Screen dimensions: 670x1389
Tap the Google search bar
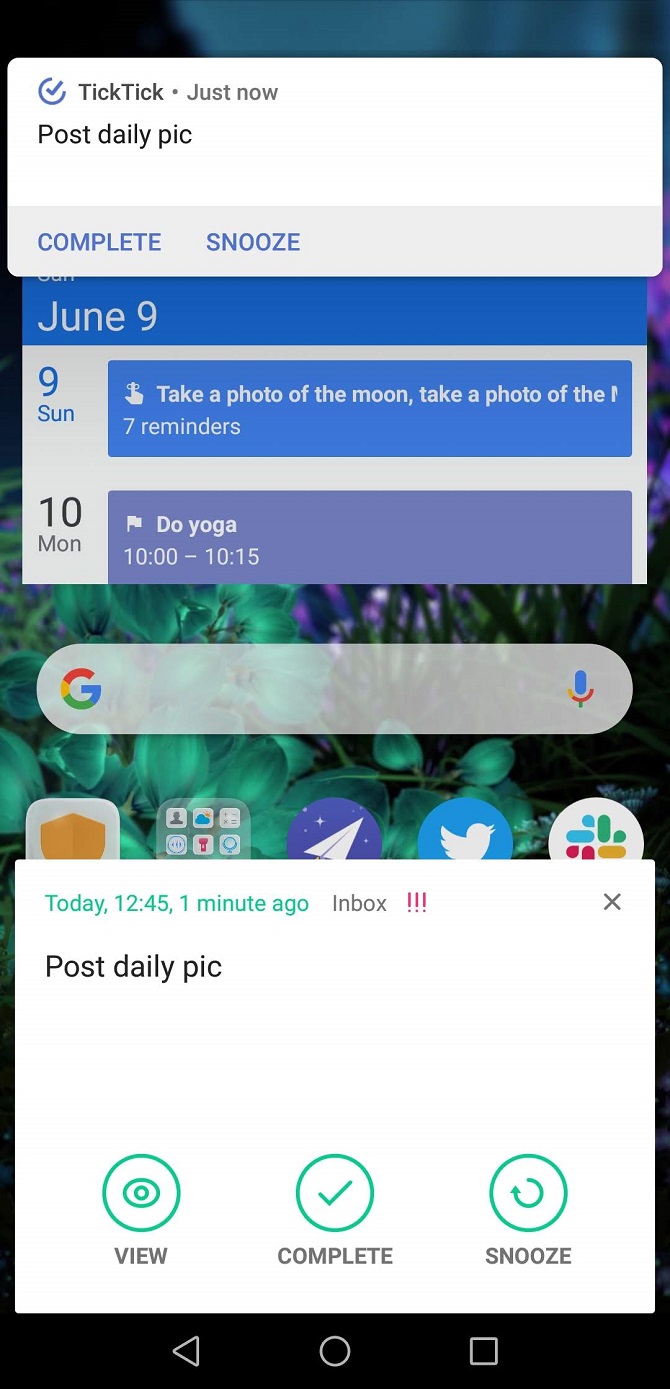[x=320, y=689]
